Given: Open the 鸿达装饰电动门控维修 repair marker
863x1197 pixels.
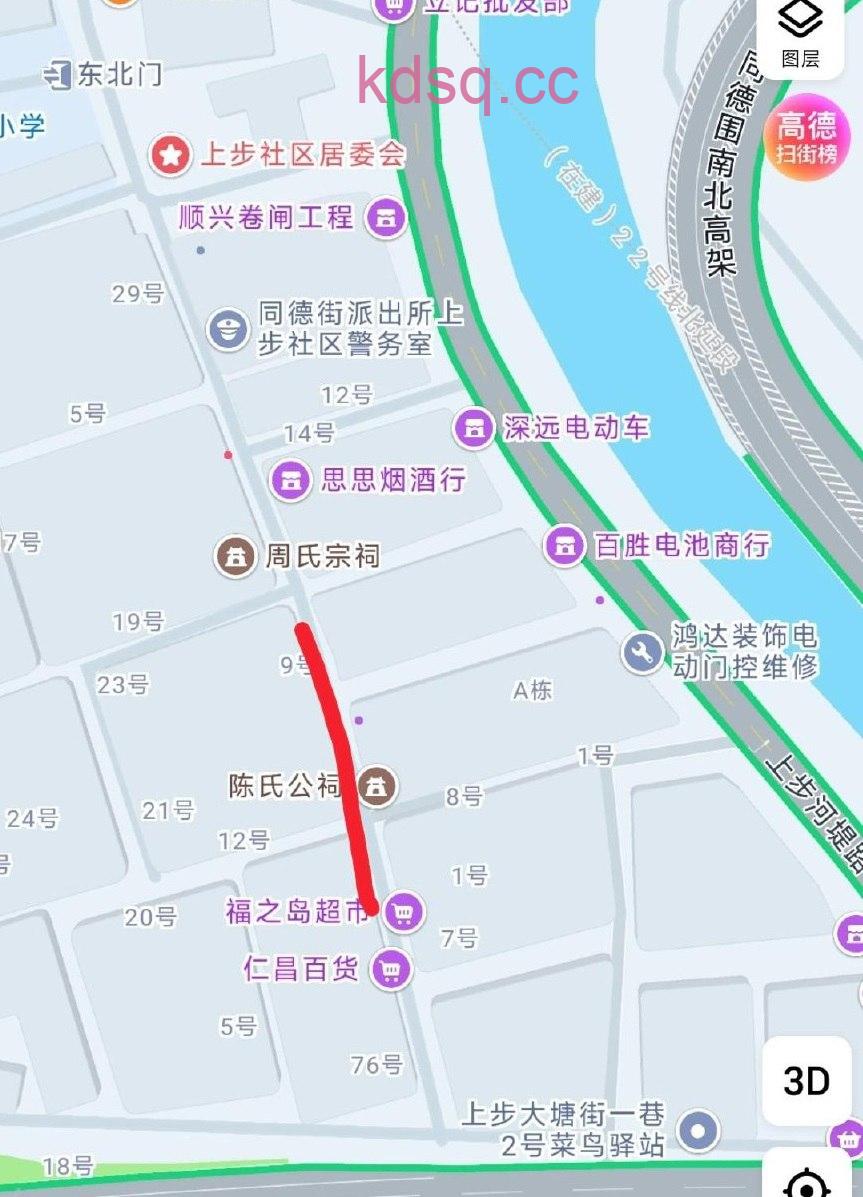Looking at the screenshot, I should coord(642,652).
